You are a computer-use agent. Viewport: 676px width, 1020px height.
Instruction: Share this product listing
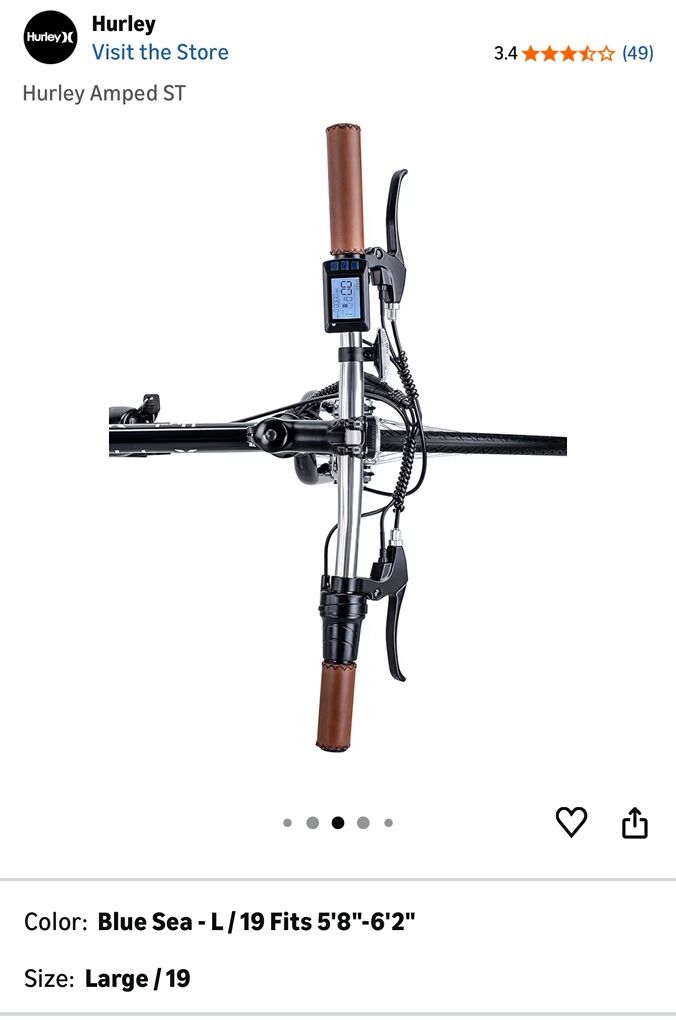pos(635,823)
